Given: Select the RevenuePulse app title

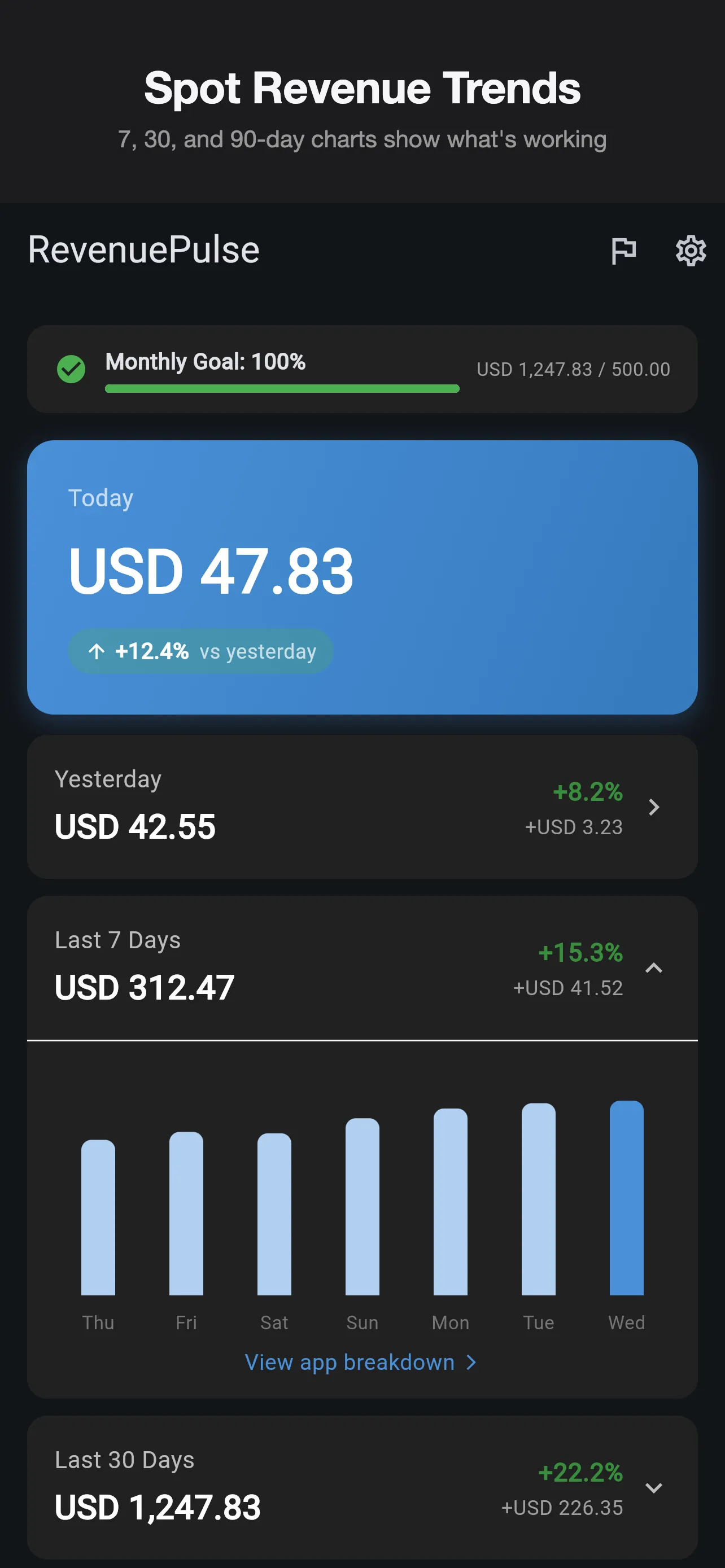Looking at the screenshot, I should click(143, 248).
